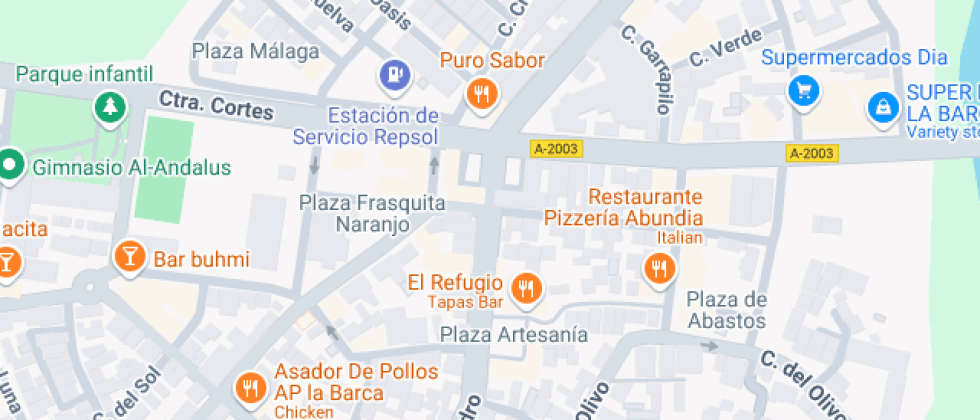Image resolution: width=980 pixels, height=420 pixels.
Task: Open the Puro Sabor restaurant pin
Action: tap(482, 95)
